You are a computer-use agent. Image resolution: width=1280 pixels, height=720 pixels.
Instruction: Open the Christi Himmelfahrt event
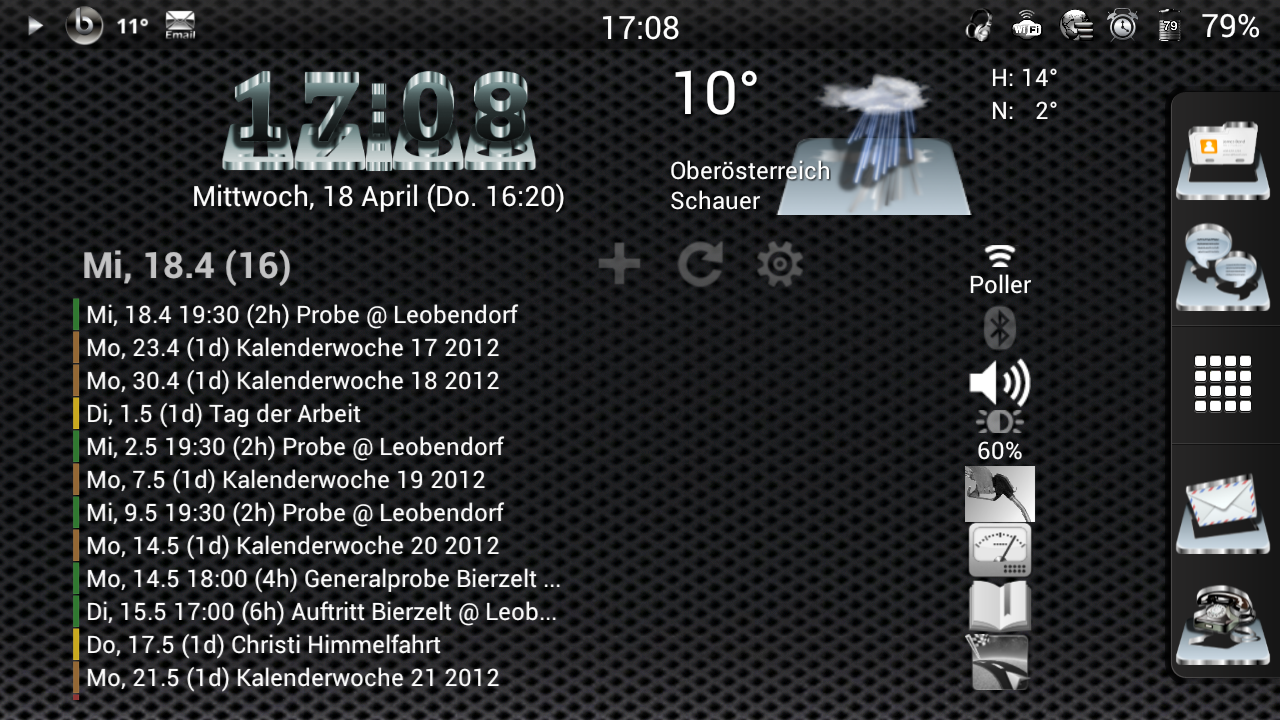[x=263, y=645]
